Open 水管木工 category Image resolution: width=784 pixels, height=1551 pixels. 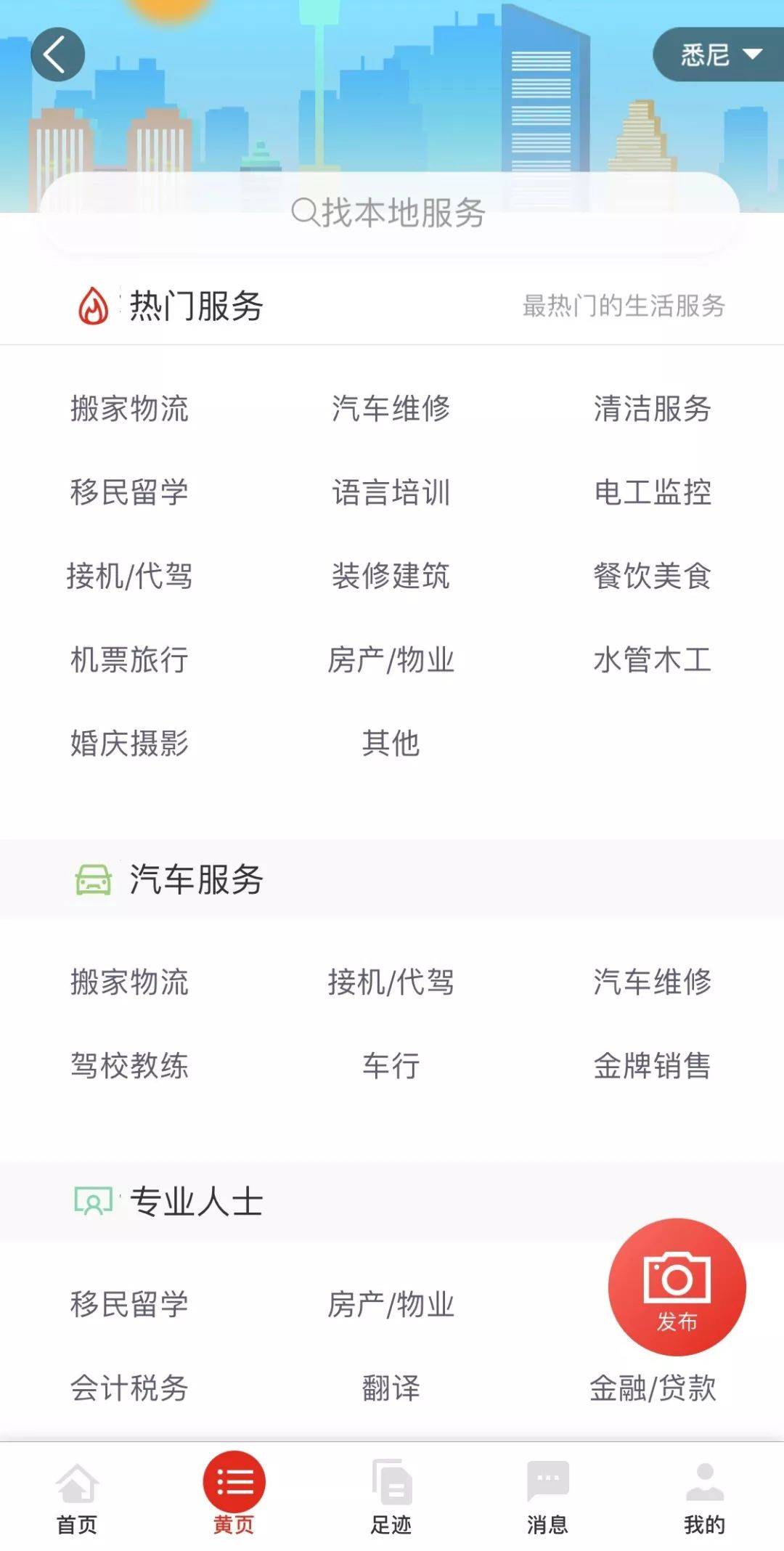pyautogui.click(x=652, y=659)
